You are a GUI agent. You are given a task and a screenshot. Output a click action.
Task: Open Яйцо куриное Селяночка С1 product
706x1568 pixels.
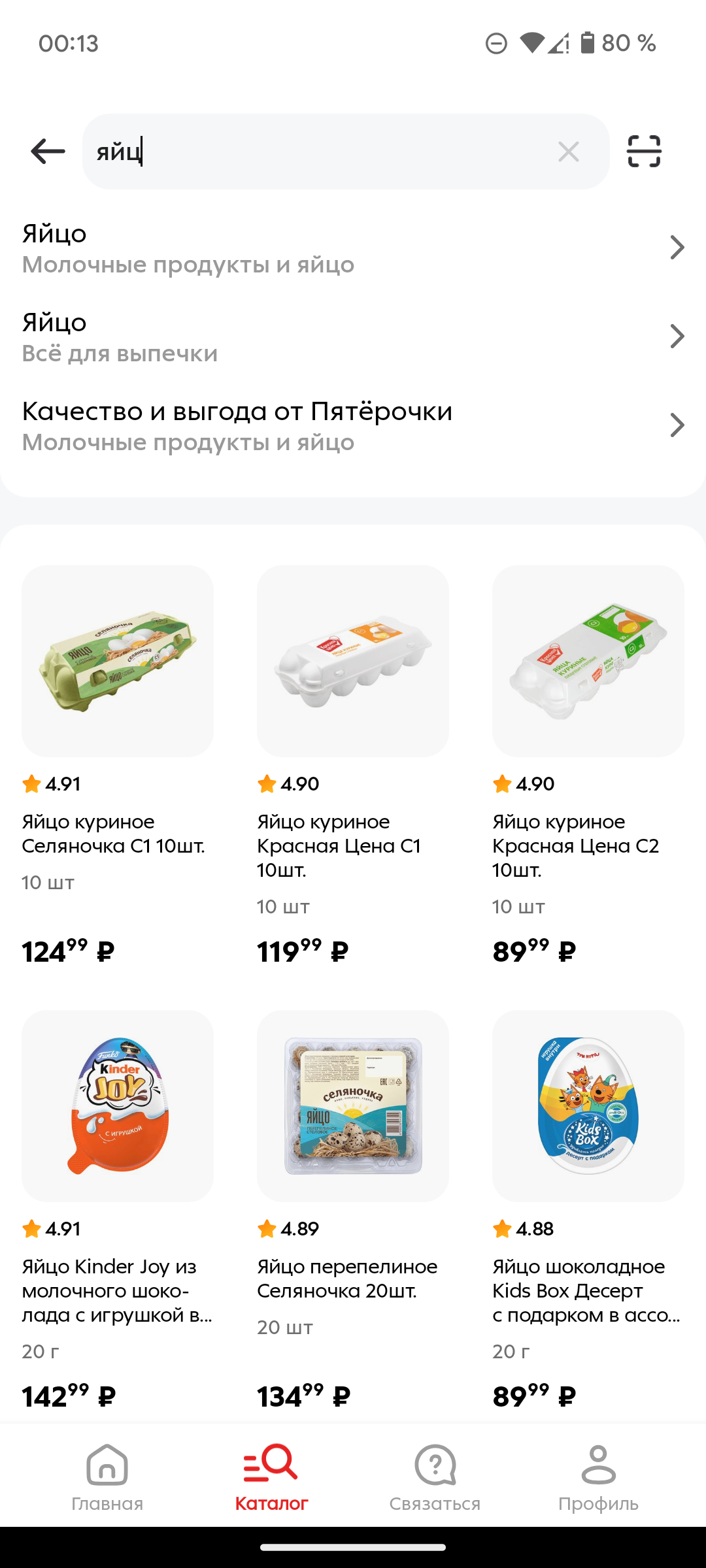[118, 661]
